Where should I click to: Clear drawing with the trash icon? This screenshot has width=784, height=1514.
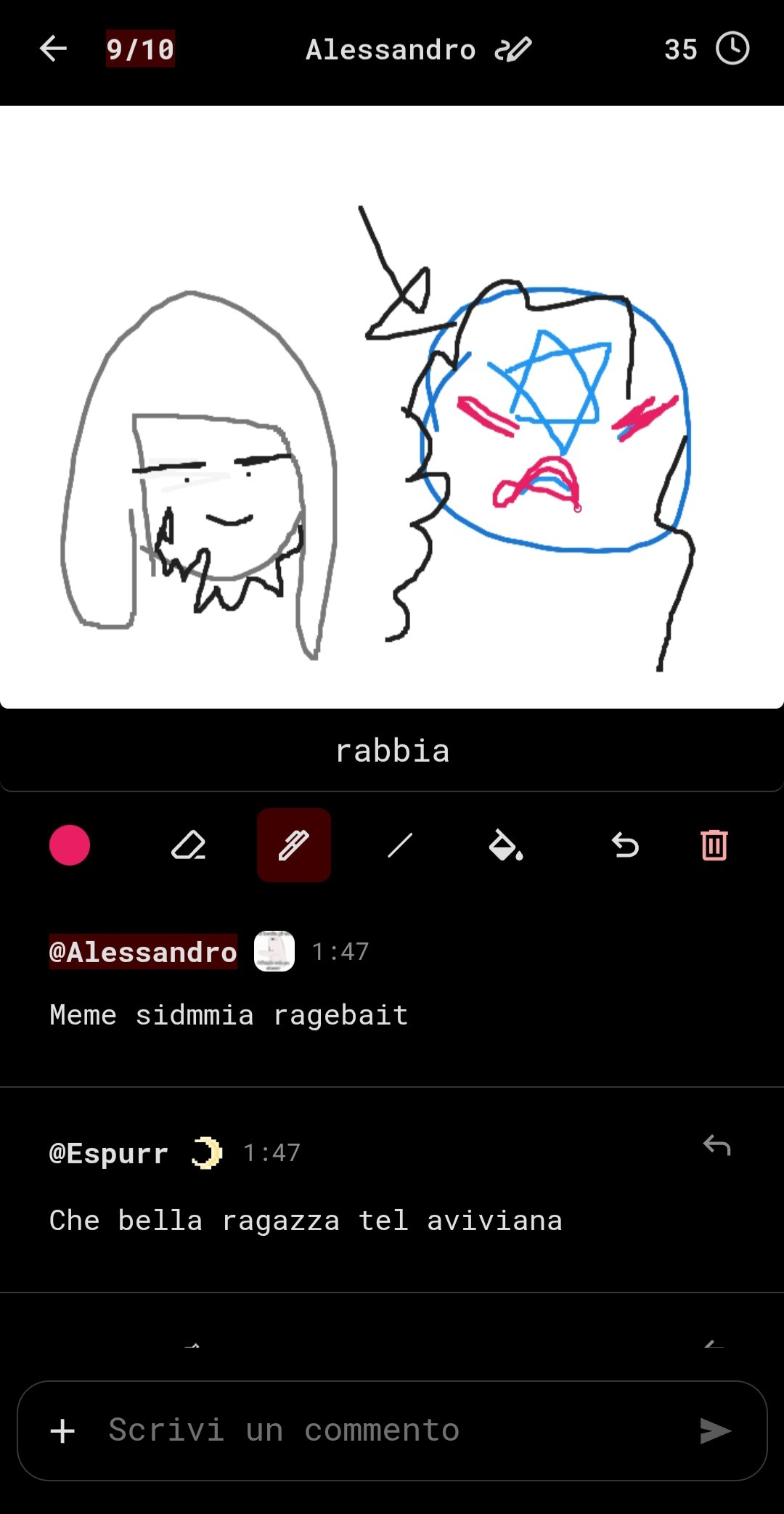(x=714, y=845)
